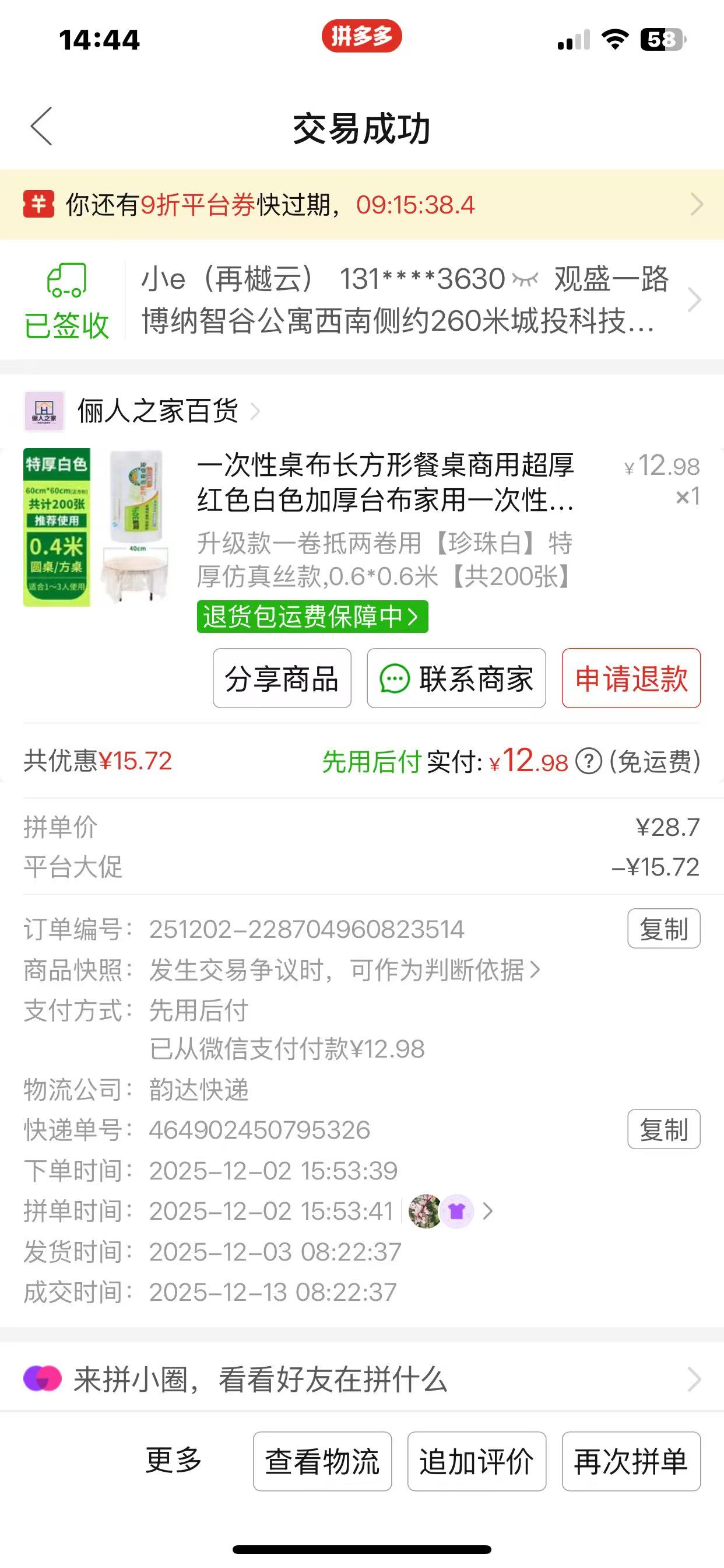
Task: Buy again with 再次拼单
Action: click(x=631, y=1461)
